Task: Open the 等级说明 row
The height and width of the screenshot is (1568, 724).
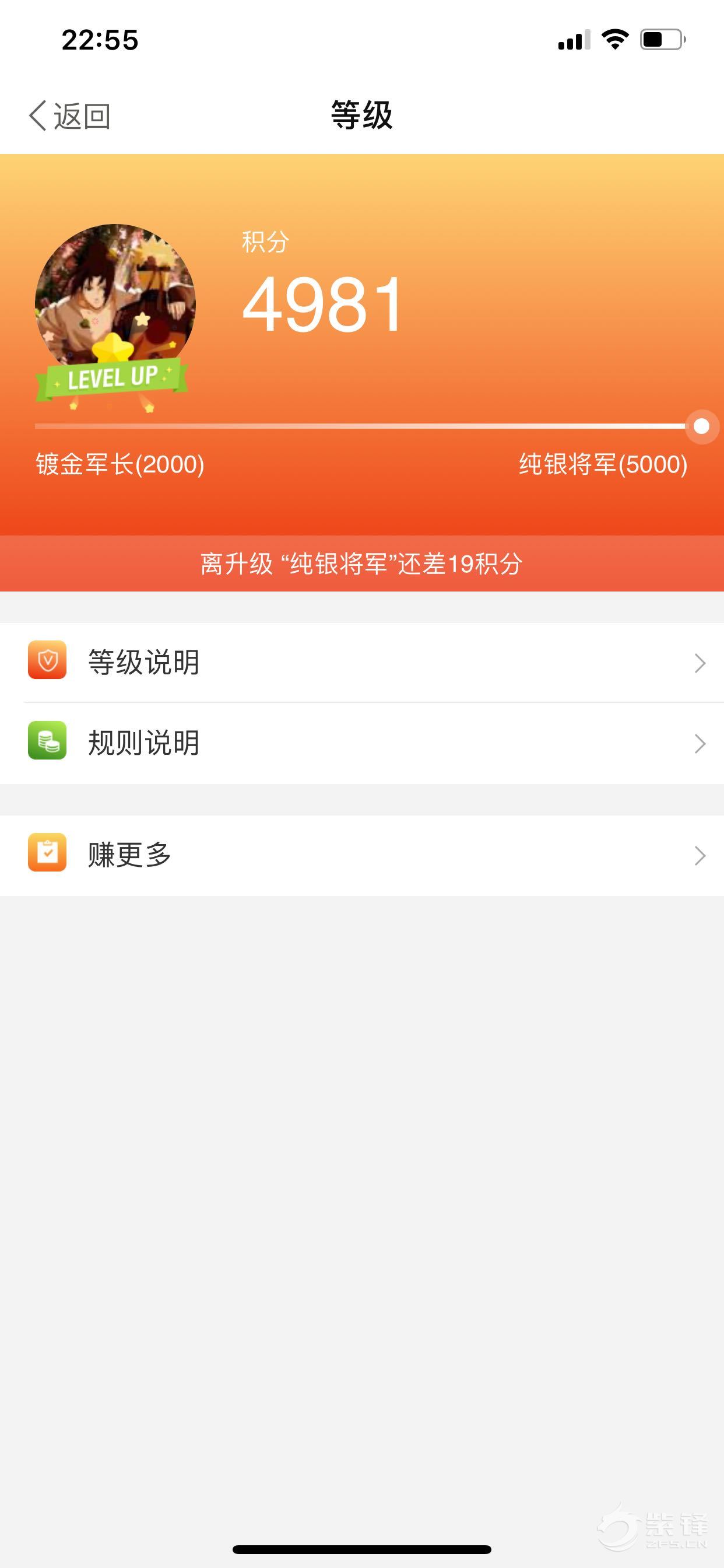Action: point(362,662)
